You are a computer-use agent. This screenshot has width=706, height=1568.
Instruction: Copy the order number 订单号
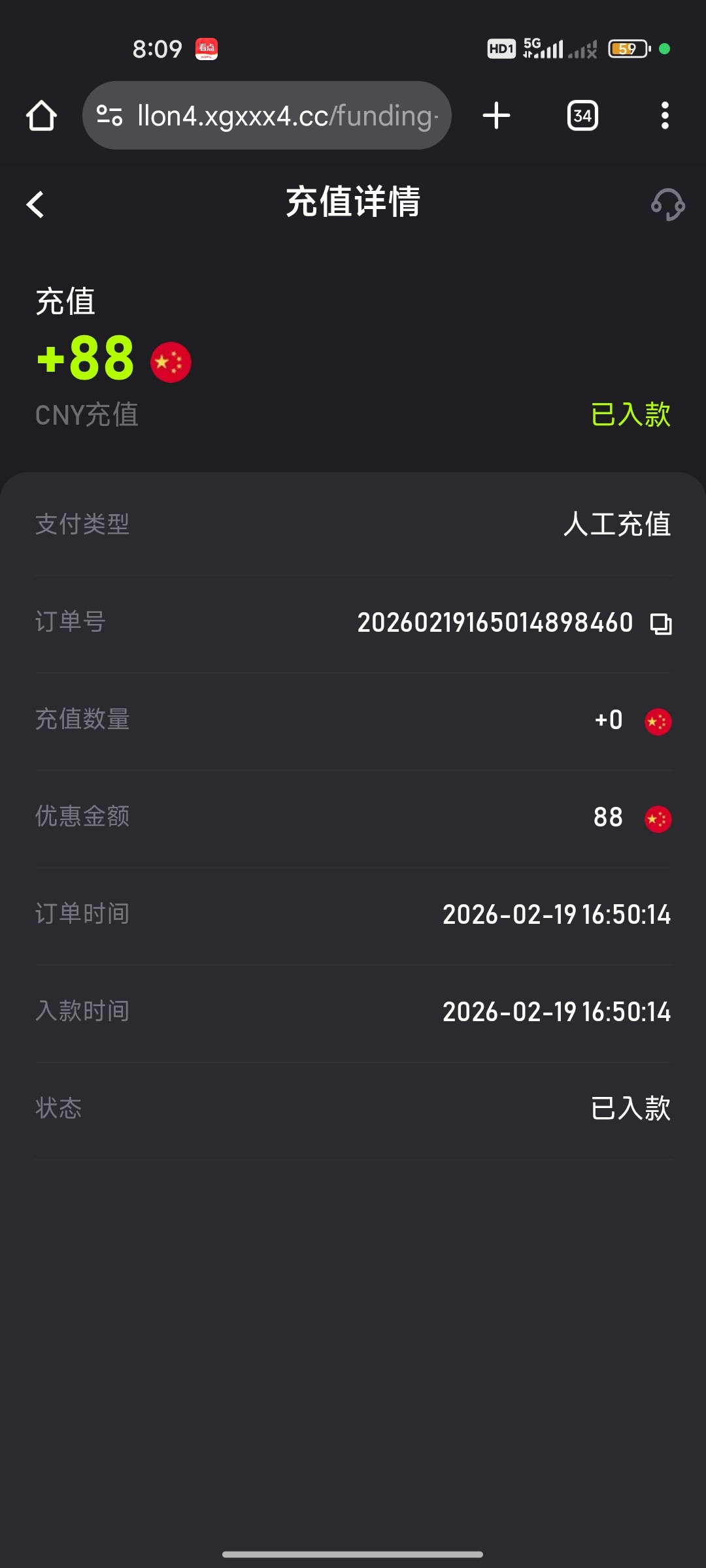point(661,624)
